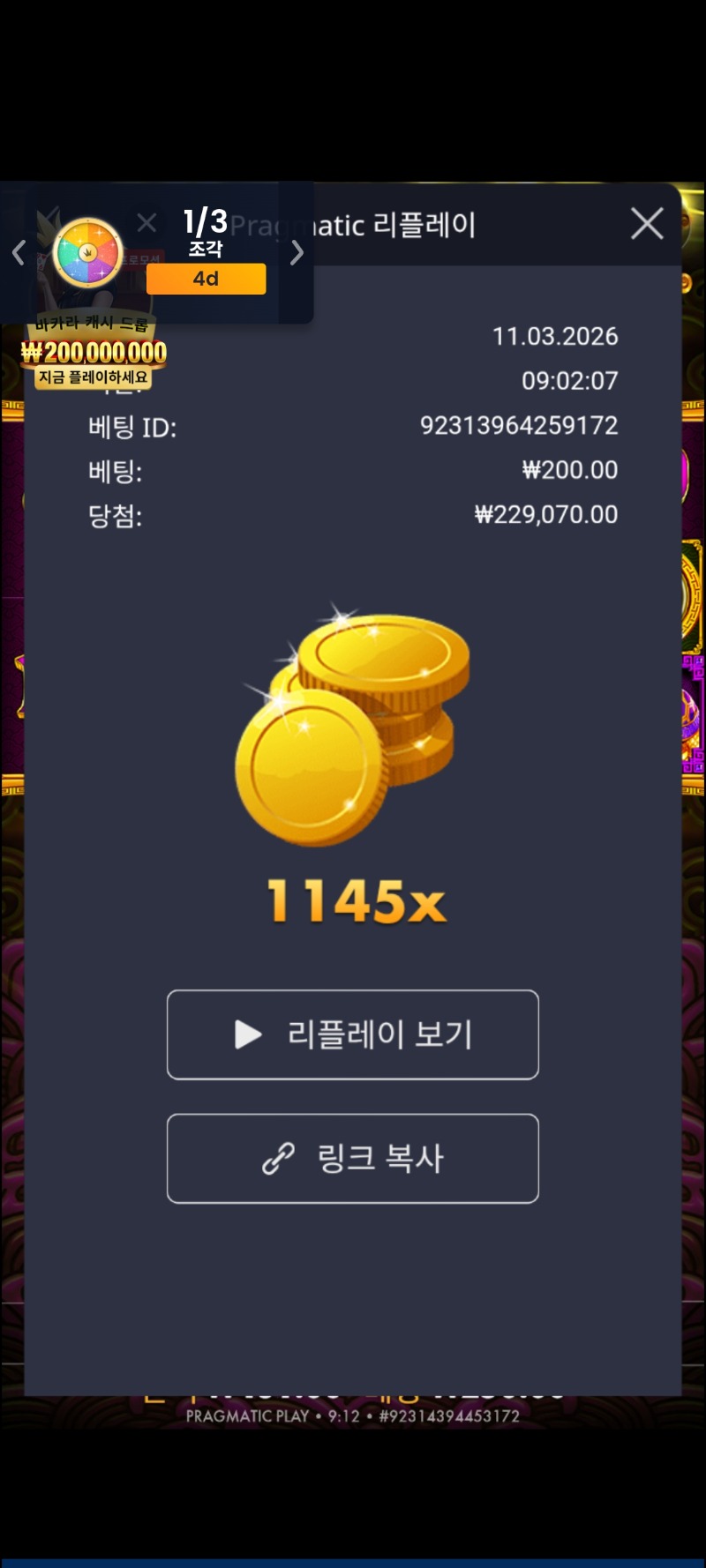Go to the next promotion with the right arrow

[x=297, y=253]
